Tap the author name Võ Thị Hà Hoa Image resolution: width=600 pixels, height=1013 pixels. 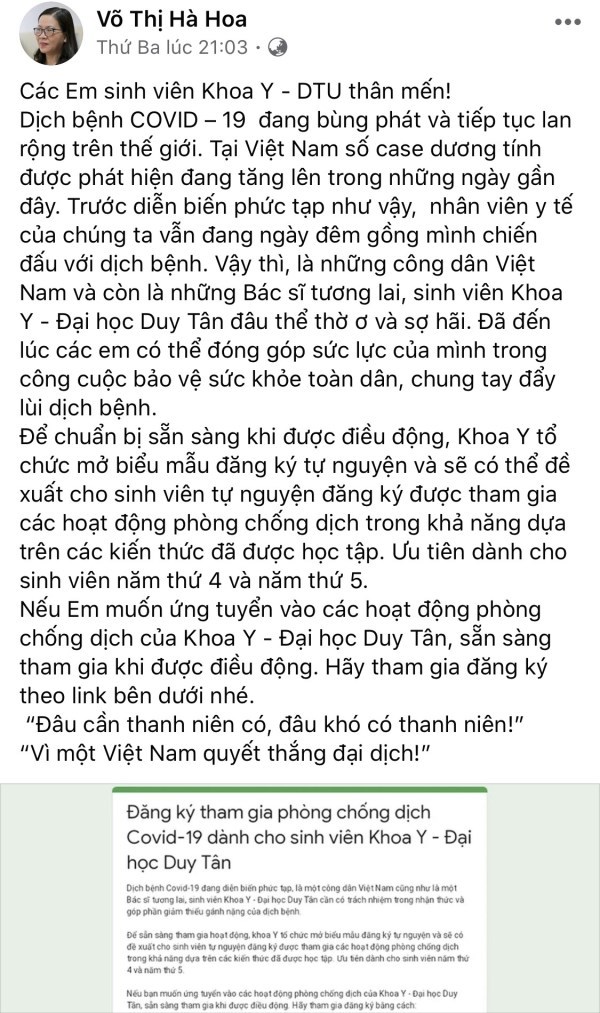pyautogui.click(x=172, y=19)
